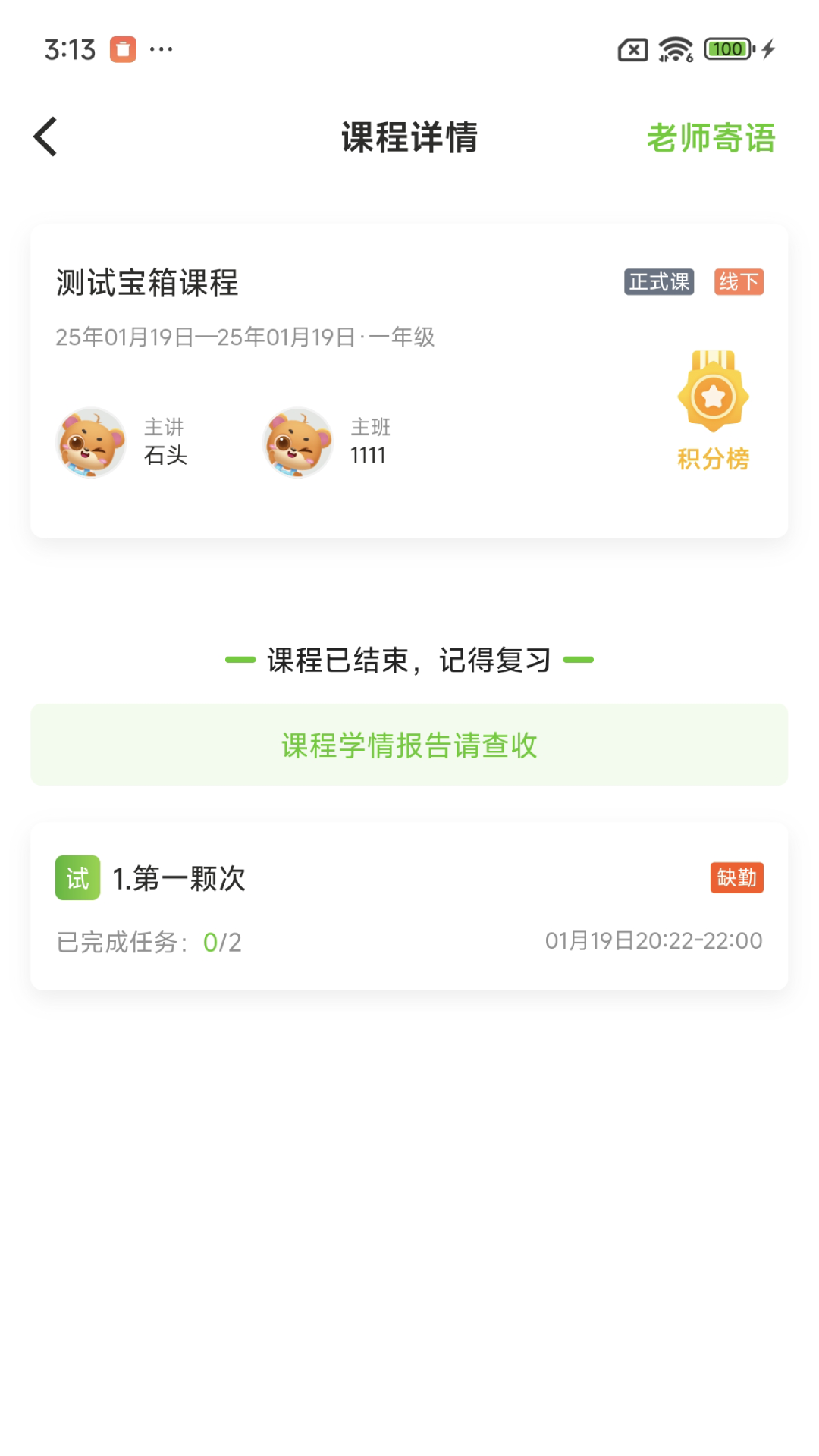Open the battery status indicator
This screenshot has width=819, height=1456.
(x=726, y=49)
